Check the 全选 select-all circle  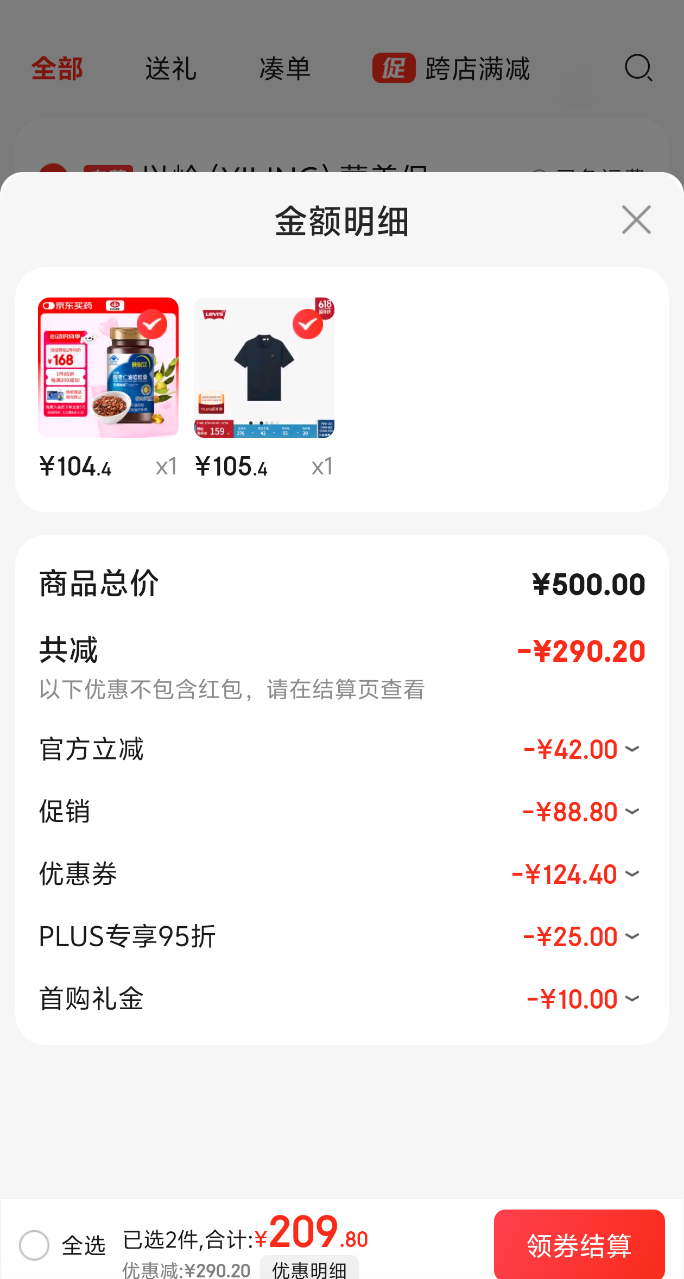pos(34,1245)
